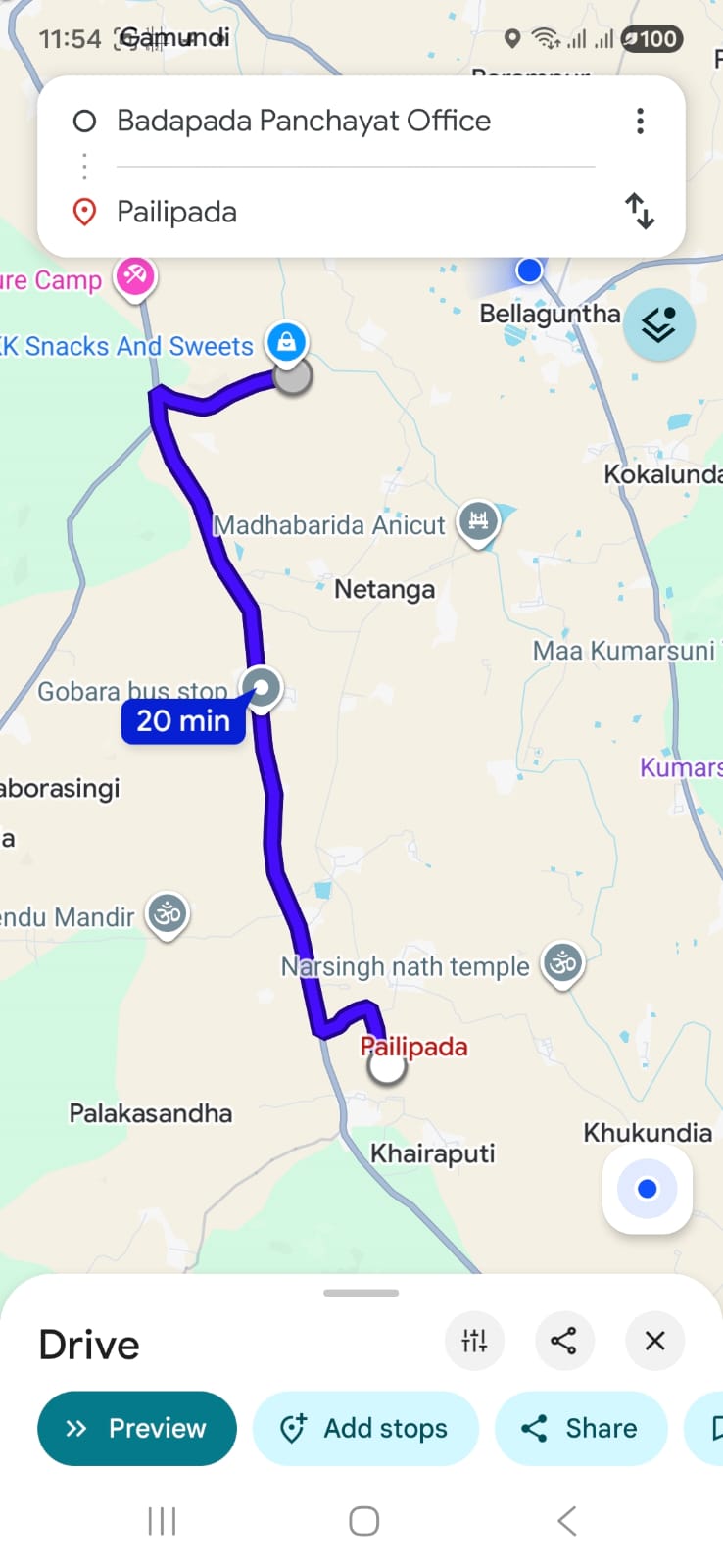This screenshot has width=723, height=1568.
Task: Open the map layers button
Action: [x=659, y=324]
